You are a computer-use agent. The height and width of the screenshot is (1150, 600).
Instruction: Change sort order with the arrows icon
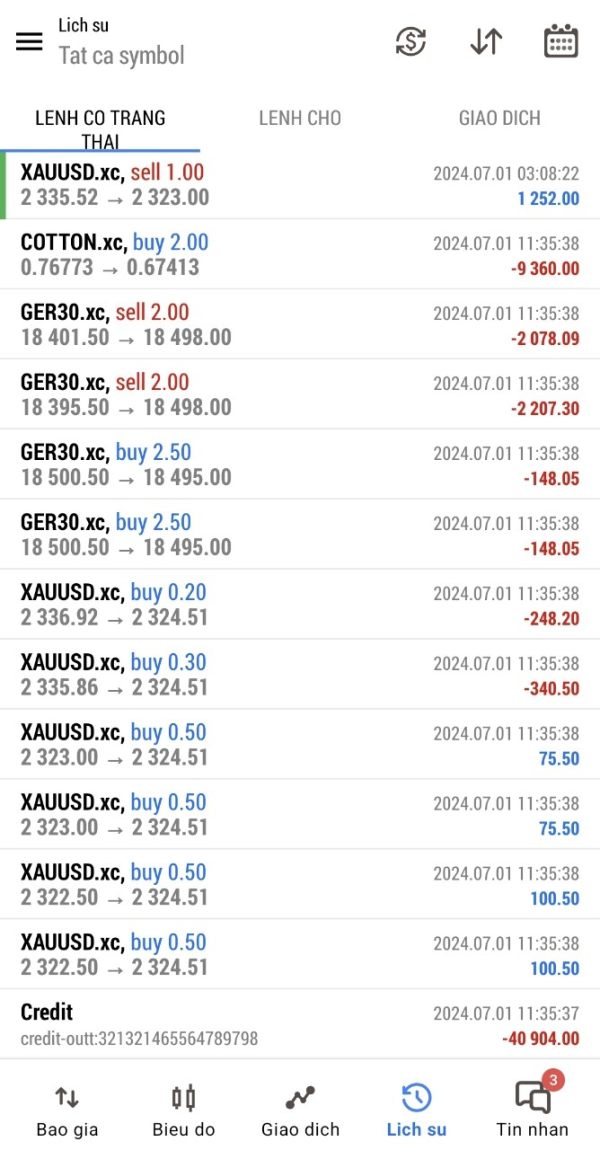click(486, 41)
